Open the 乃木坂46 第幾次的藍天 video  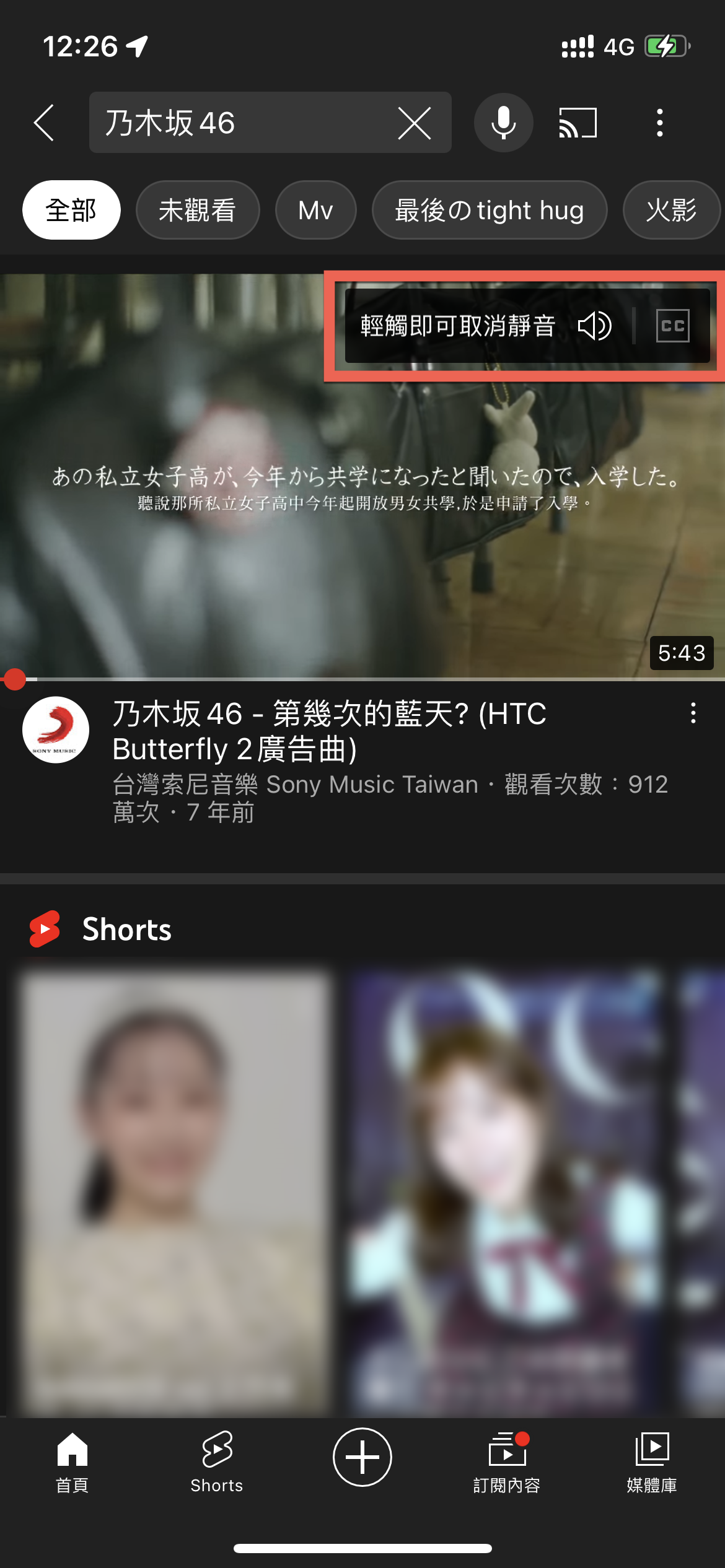click(328, 731)
